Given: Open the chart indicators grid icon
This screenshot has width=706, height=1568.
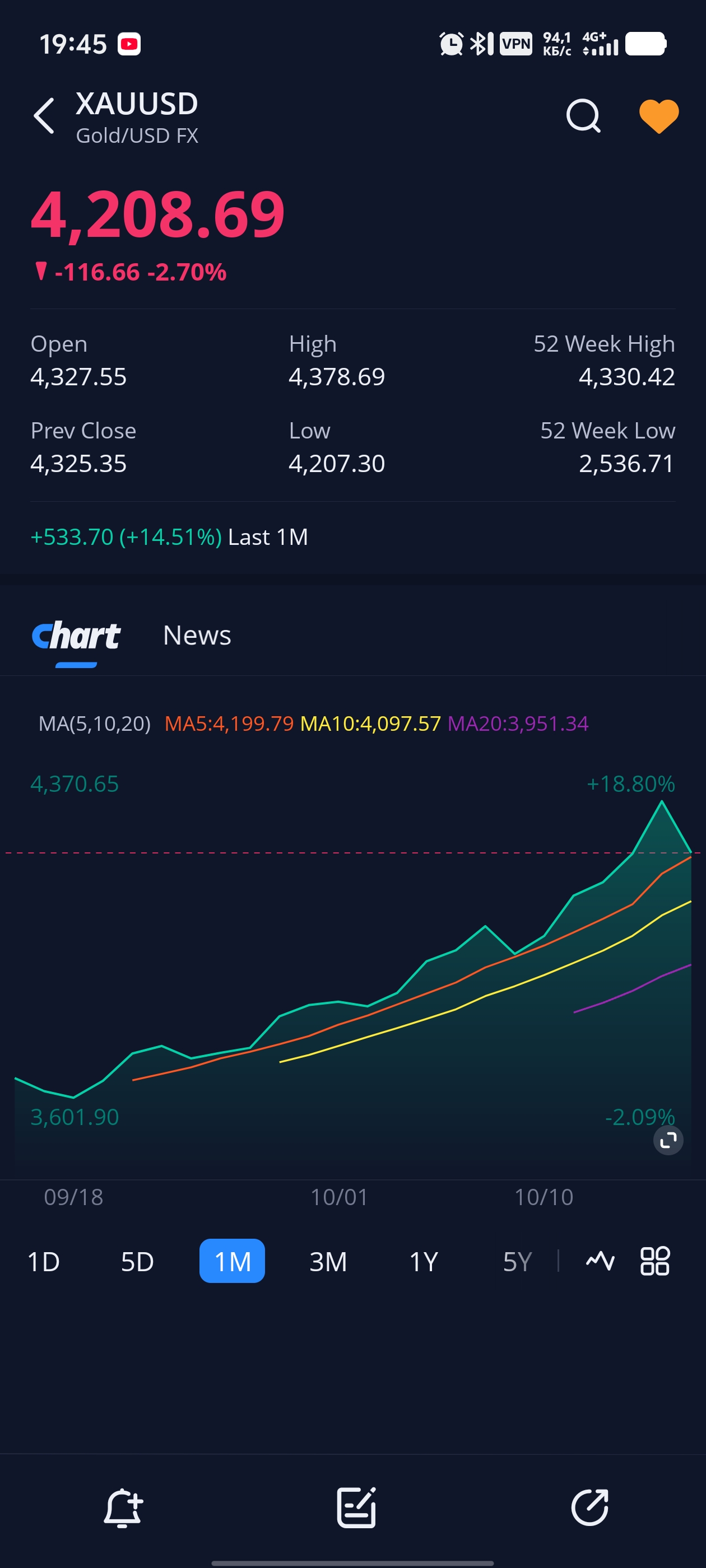Looking at the screenshot, I should point(655,1260).
